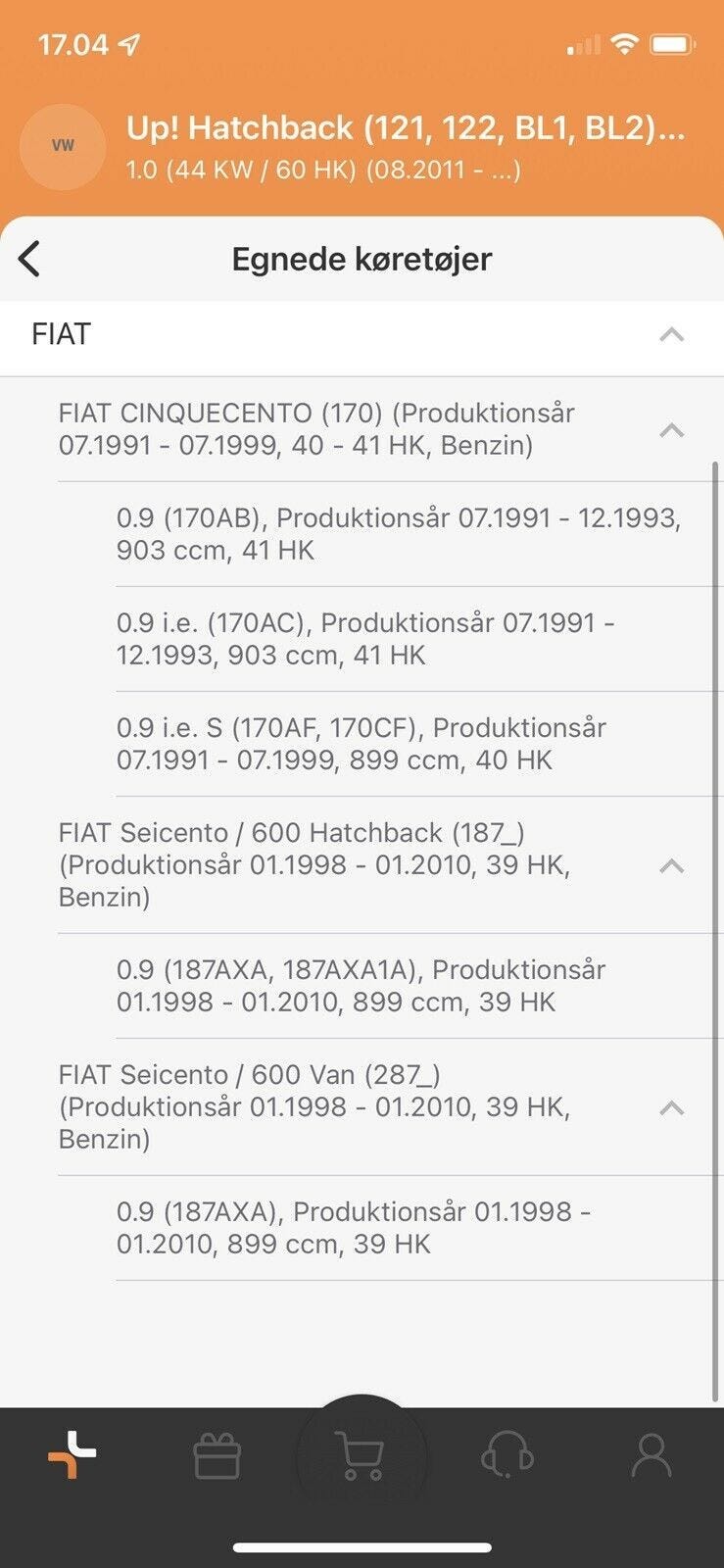The image size is (724, 1568).
Task: Switch to the home tab
Action: pos(72,1455)
